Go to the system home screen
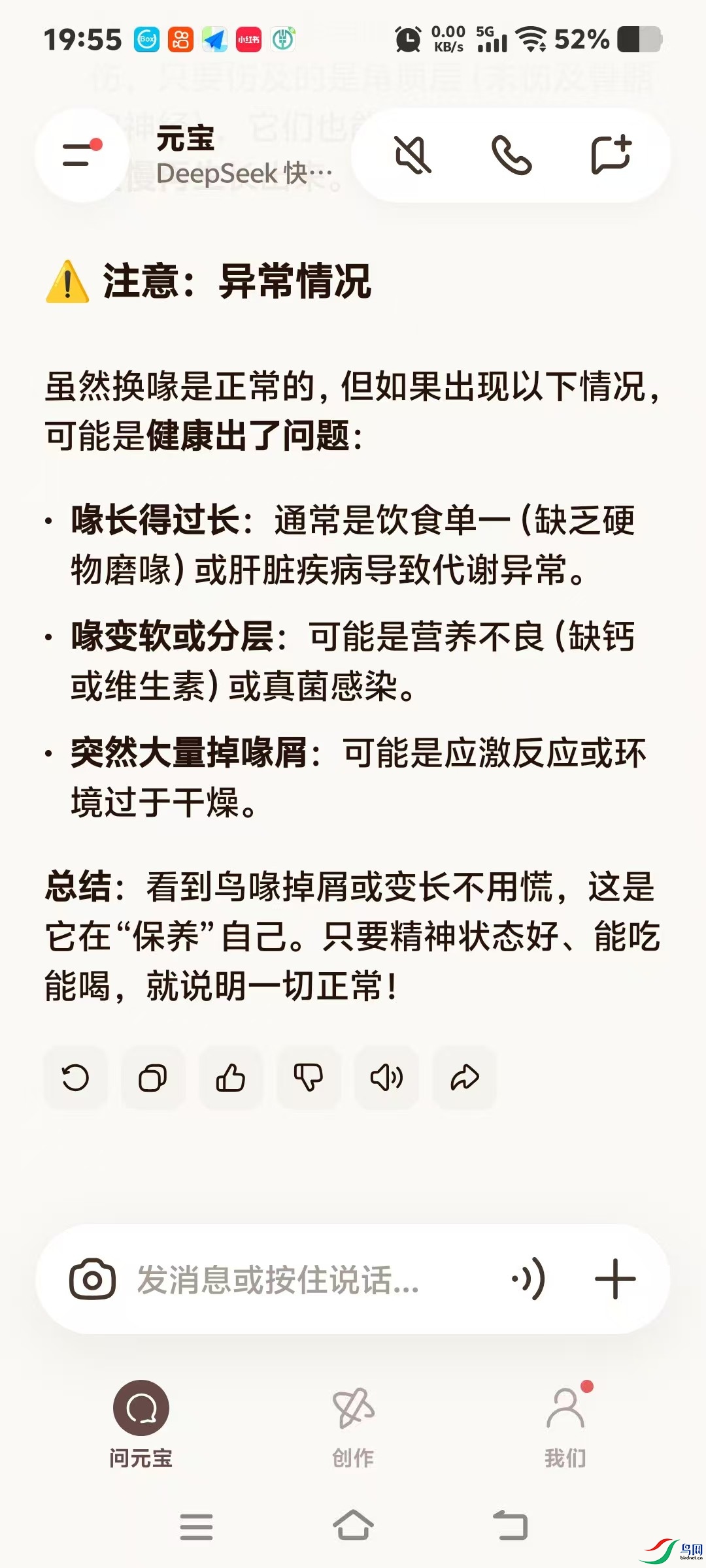 click(x=353, y=1526)
